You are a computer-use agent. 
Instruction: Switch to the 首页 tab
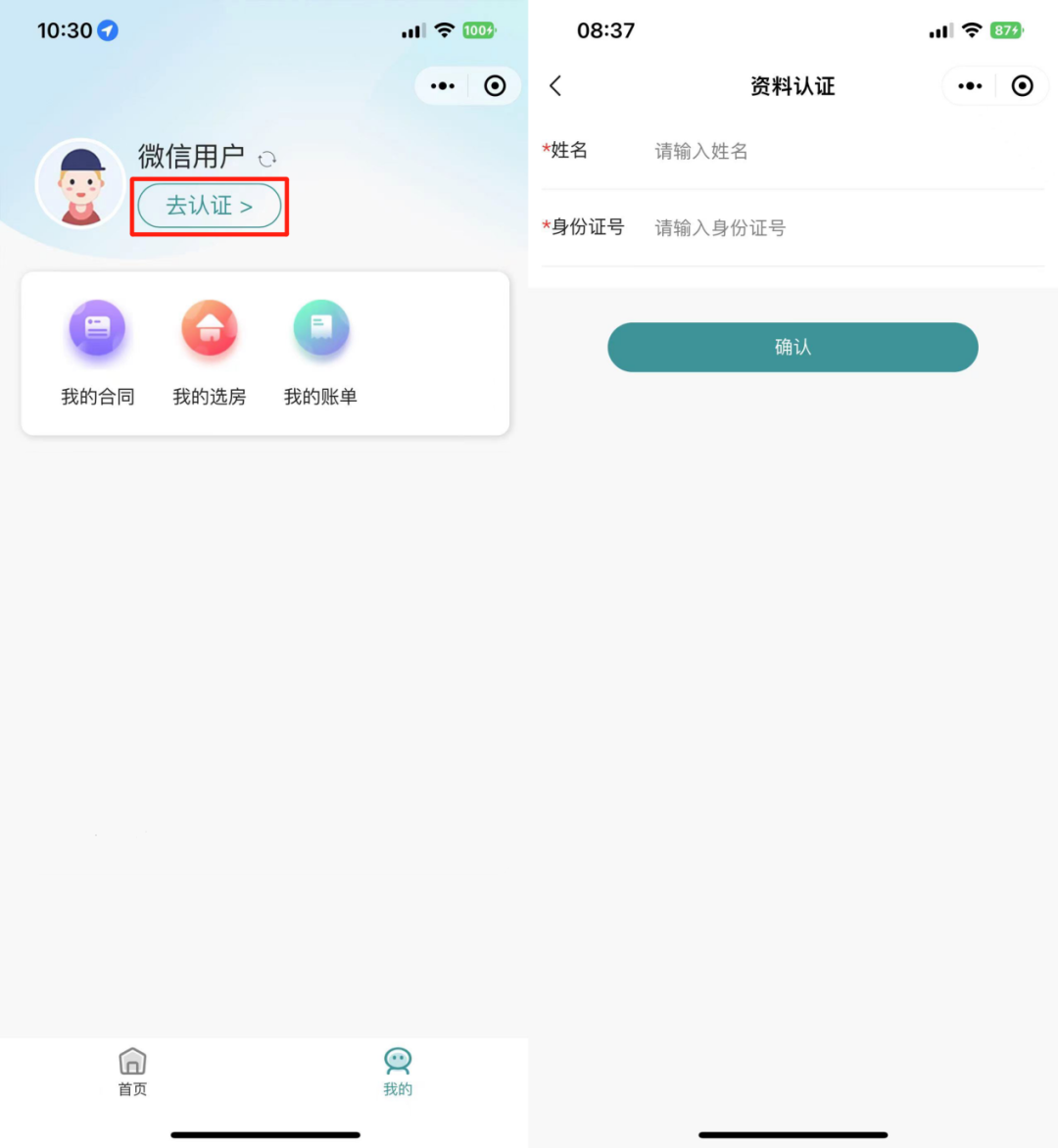132,1072
